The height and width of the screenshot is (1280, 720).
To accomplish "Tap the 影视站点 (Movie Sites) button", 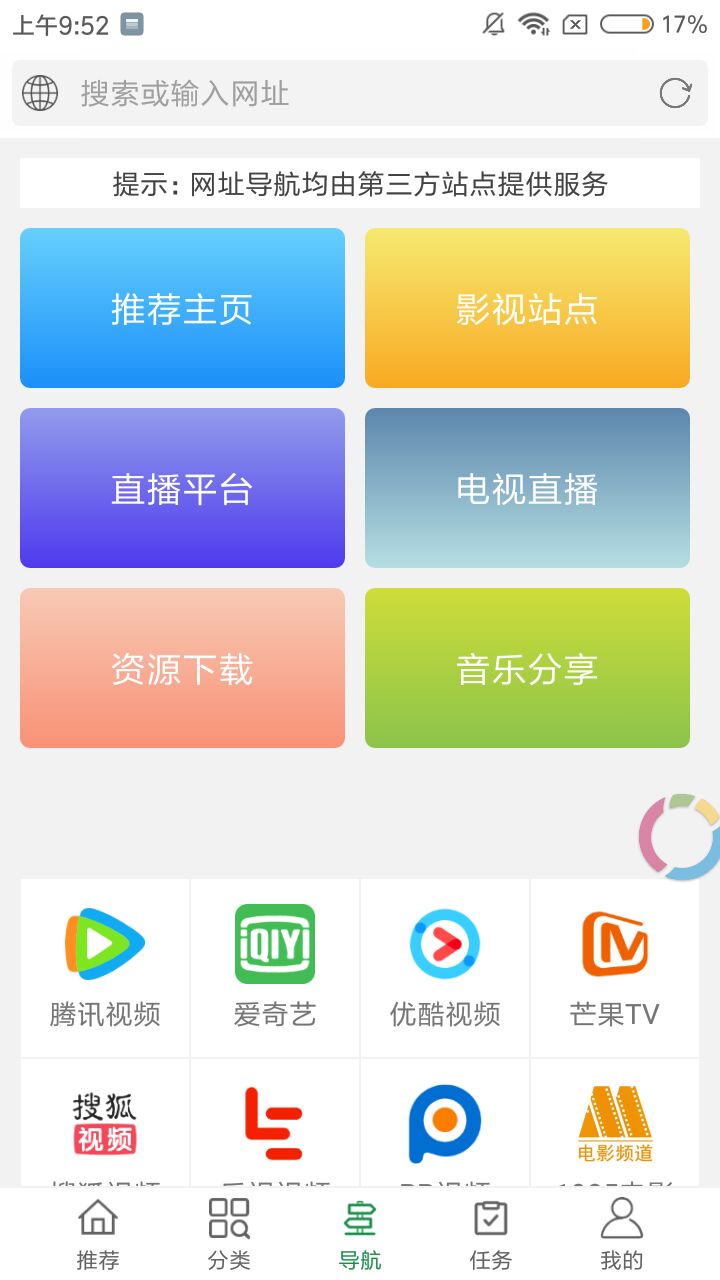I will click(527, 307).
